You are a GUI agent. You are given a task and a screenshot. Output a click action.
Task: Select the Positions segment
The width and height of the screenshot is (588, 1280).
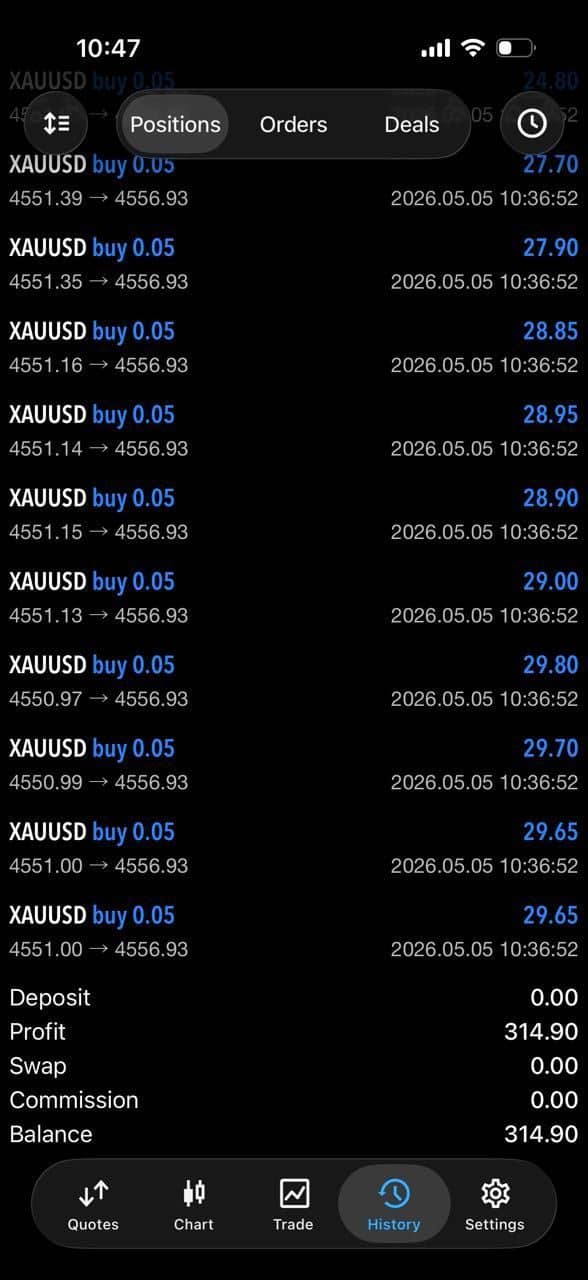click(x=175, y=124)
